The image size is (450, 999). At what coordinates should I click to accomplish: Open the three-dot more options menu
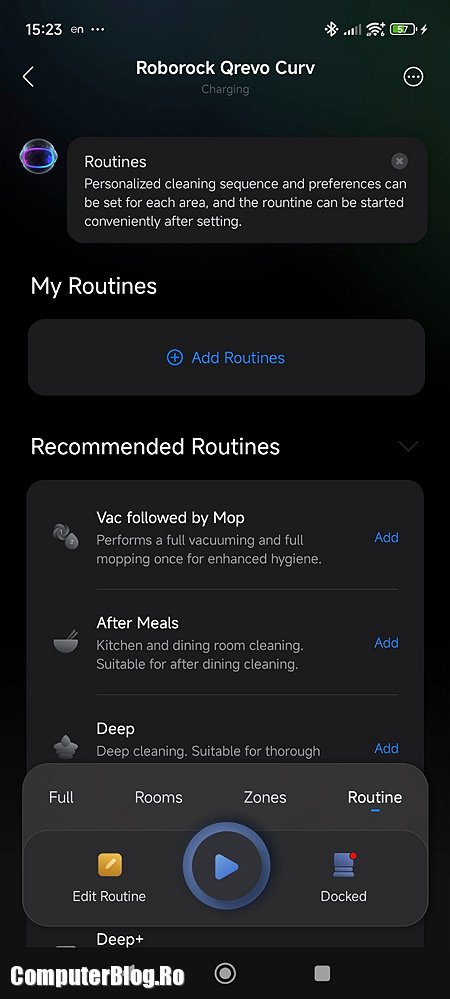(413, 77)
